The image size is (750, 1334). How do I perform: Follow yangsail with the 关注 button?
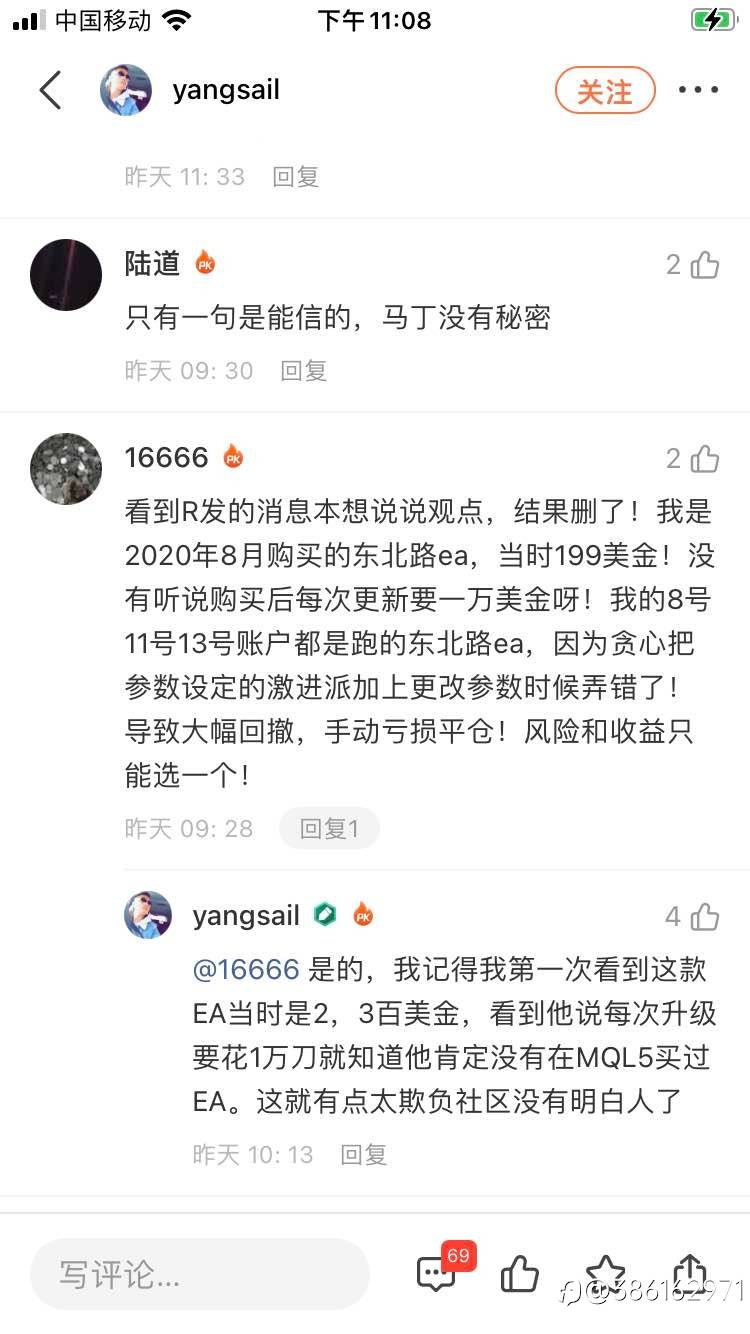tap(605, 92)
